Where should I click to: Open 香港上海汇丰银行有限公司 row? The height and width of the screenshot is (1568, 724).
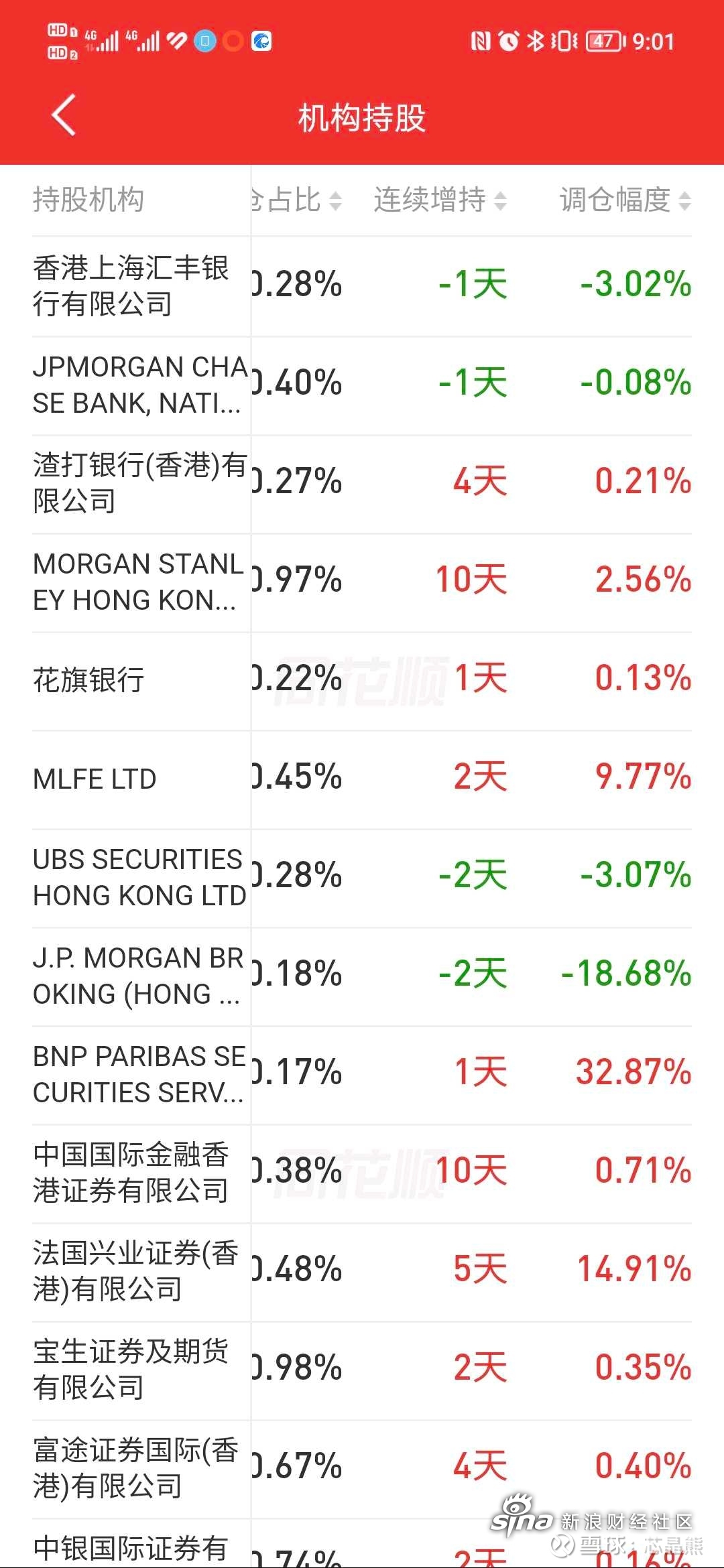(362, 286)
